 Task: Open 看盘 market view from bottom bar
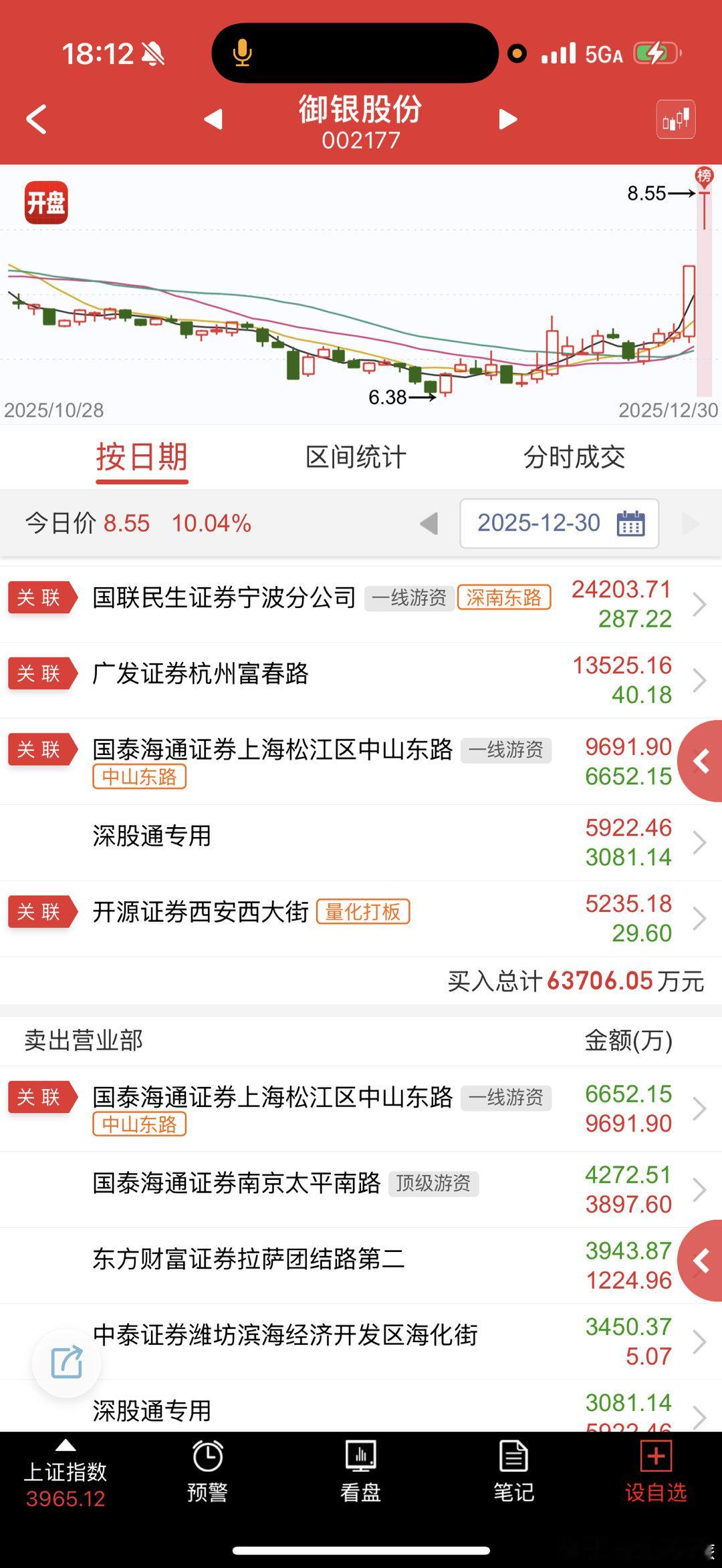361,1480
